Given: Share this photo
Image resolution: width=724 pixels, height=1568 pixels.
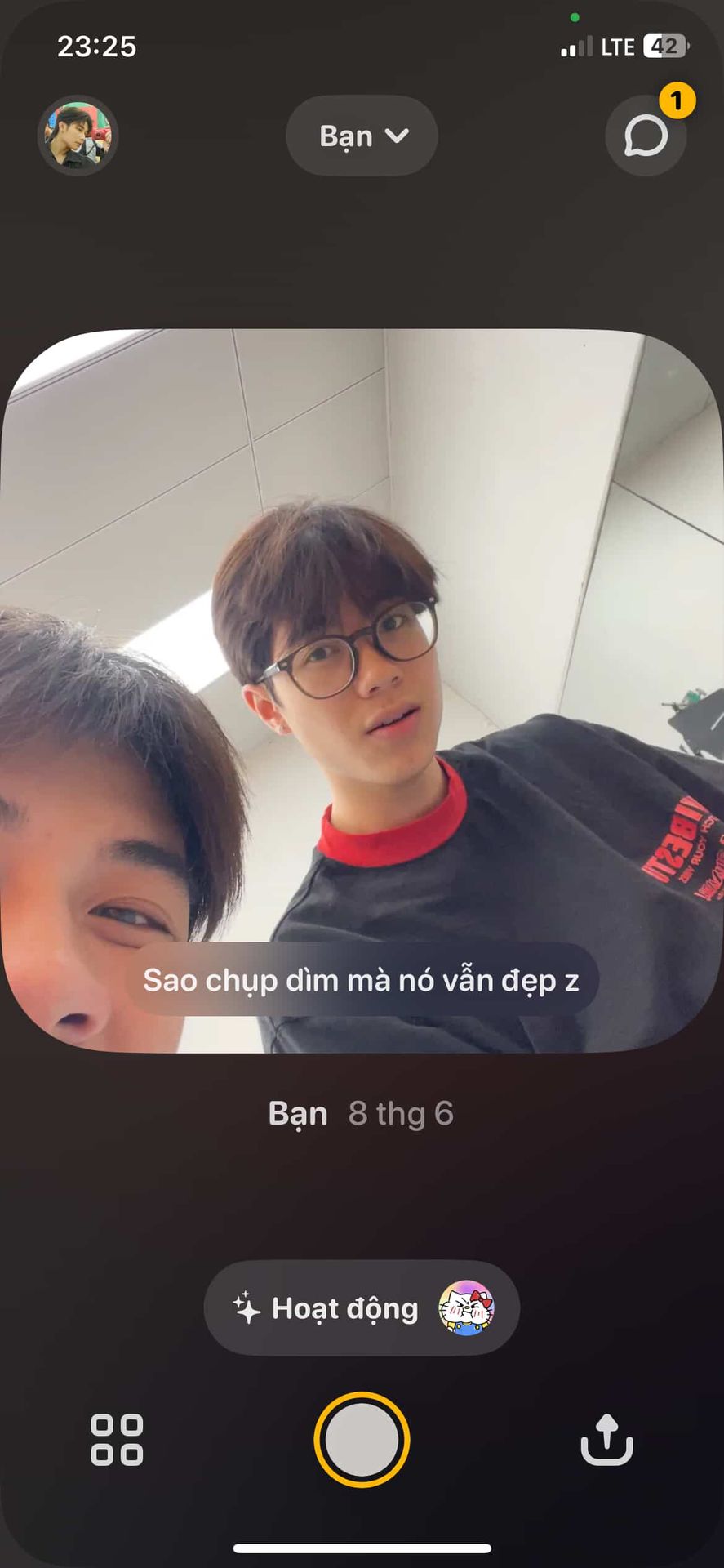Looking at the screenshot, I should pos(606,1440).
